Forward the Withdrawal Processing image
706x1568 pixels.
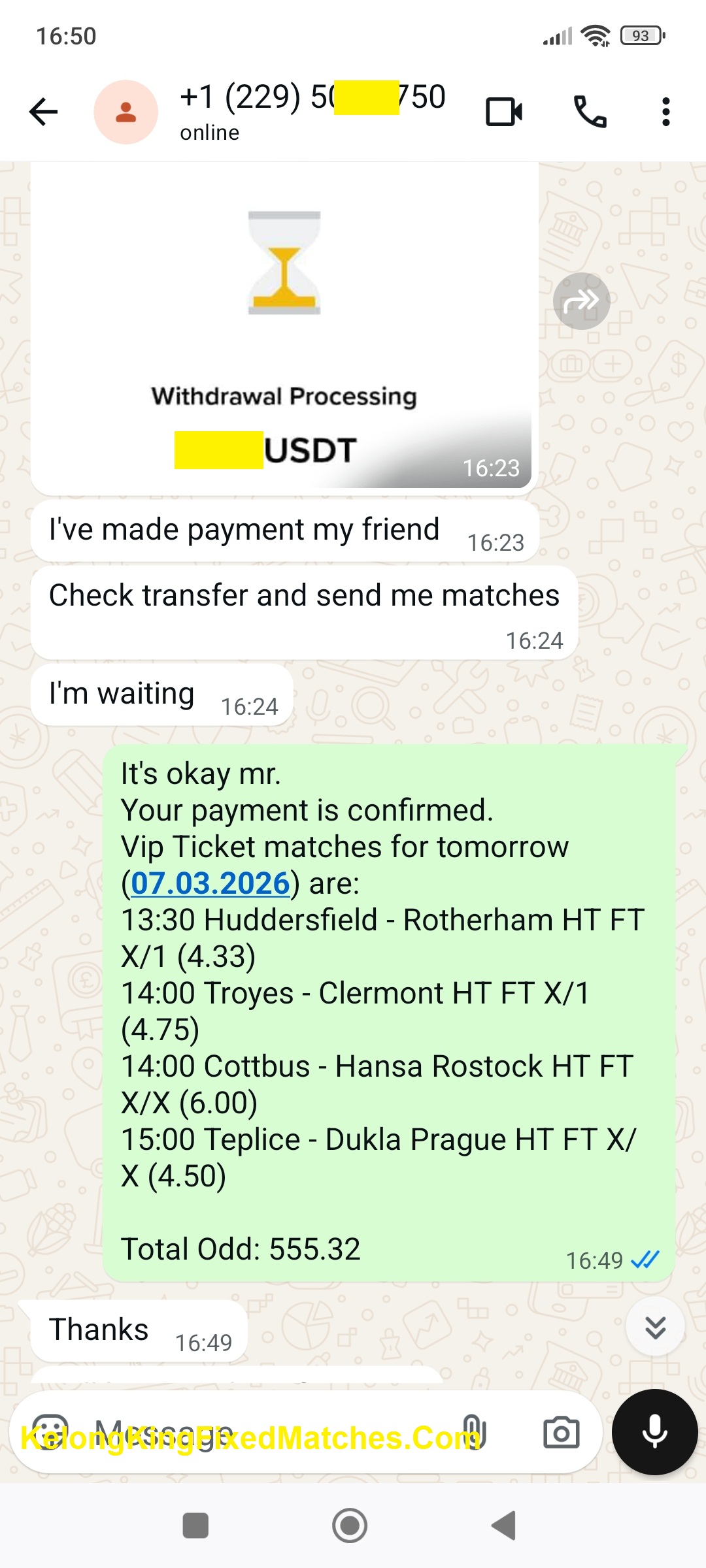[580, 301]
